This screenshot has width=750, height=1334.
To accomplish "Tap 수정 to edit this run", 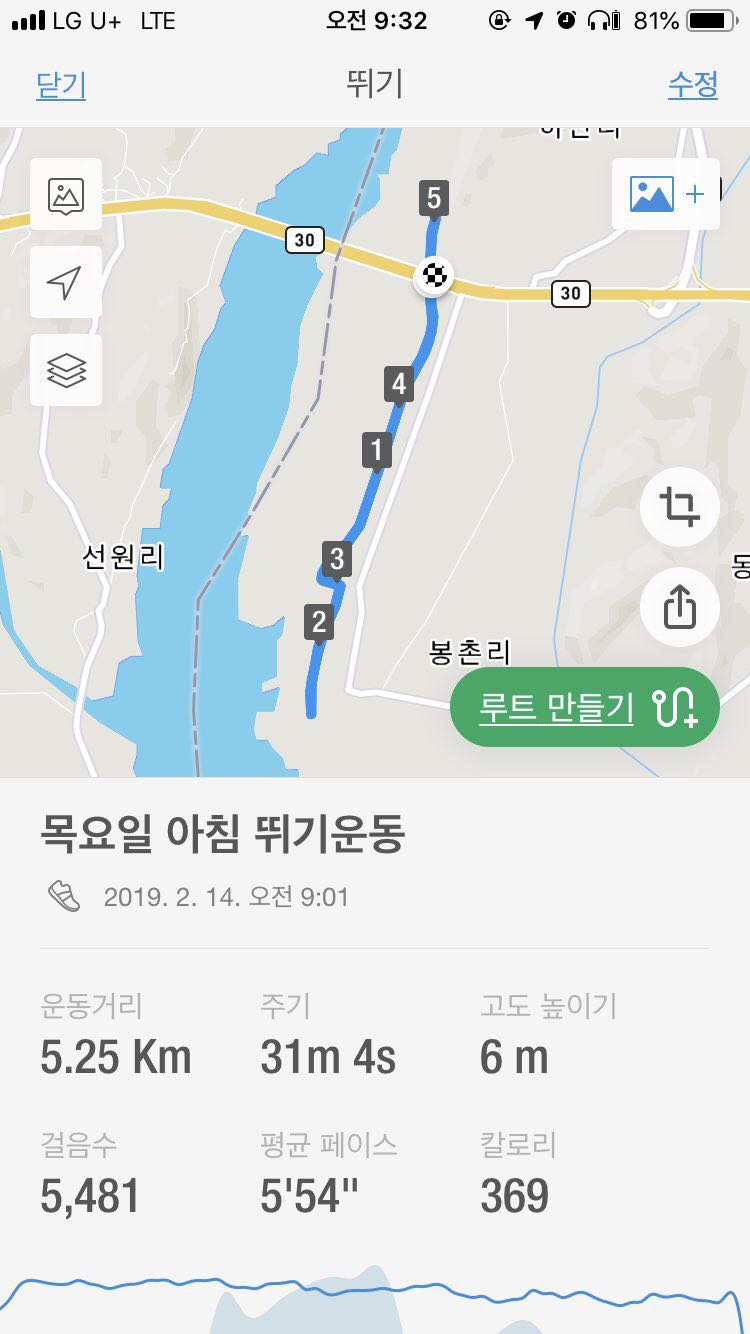I will 692,85.
